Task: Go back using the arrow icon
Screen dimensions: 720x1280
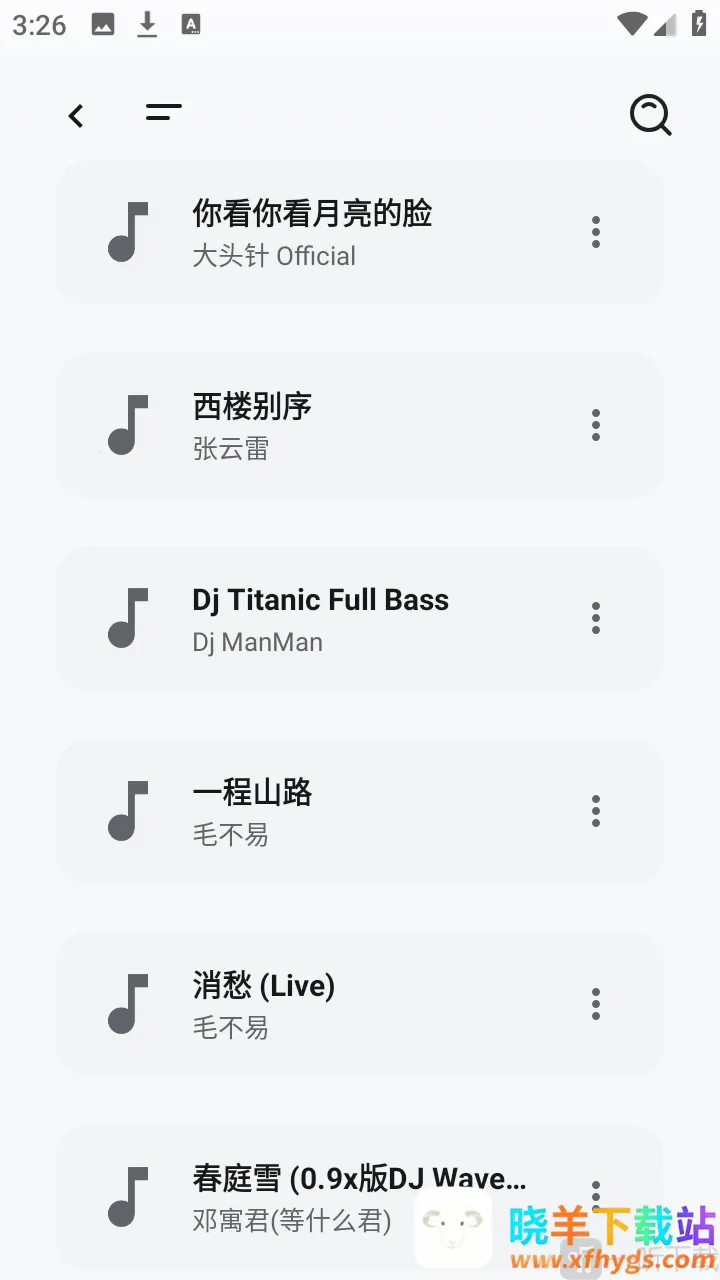Action: point(76,116)
